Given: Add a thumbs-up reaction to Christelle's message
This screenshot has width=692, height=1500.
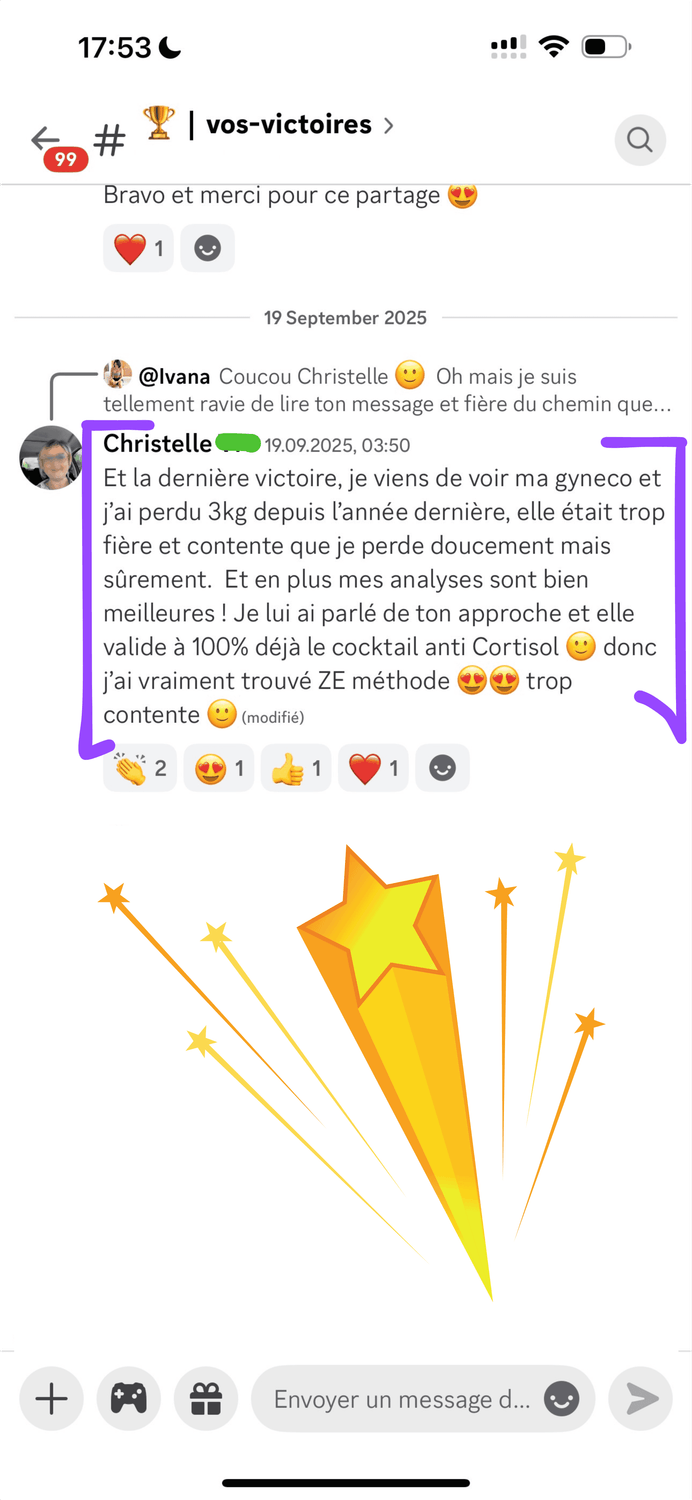Looking at the screenshot, I should click(x=295, y=768).
